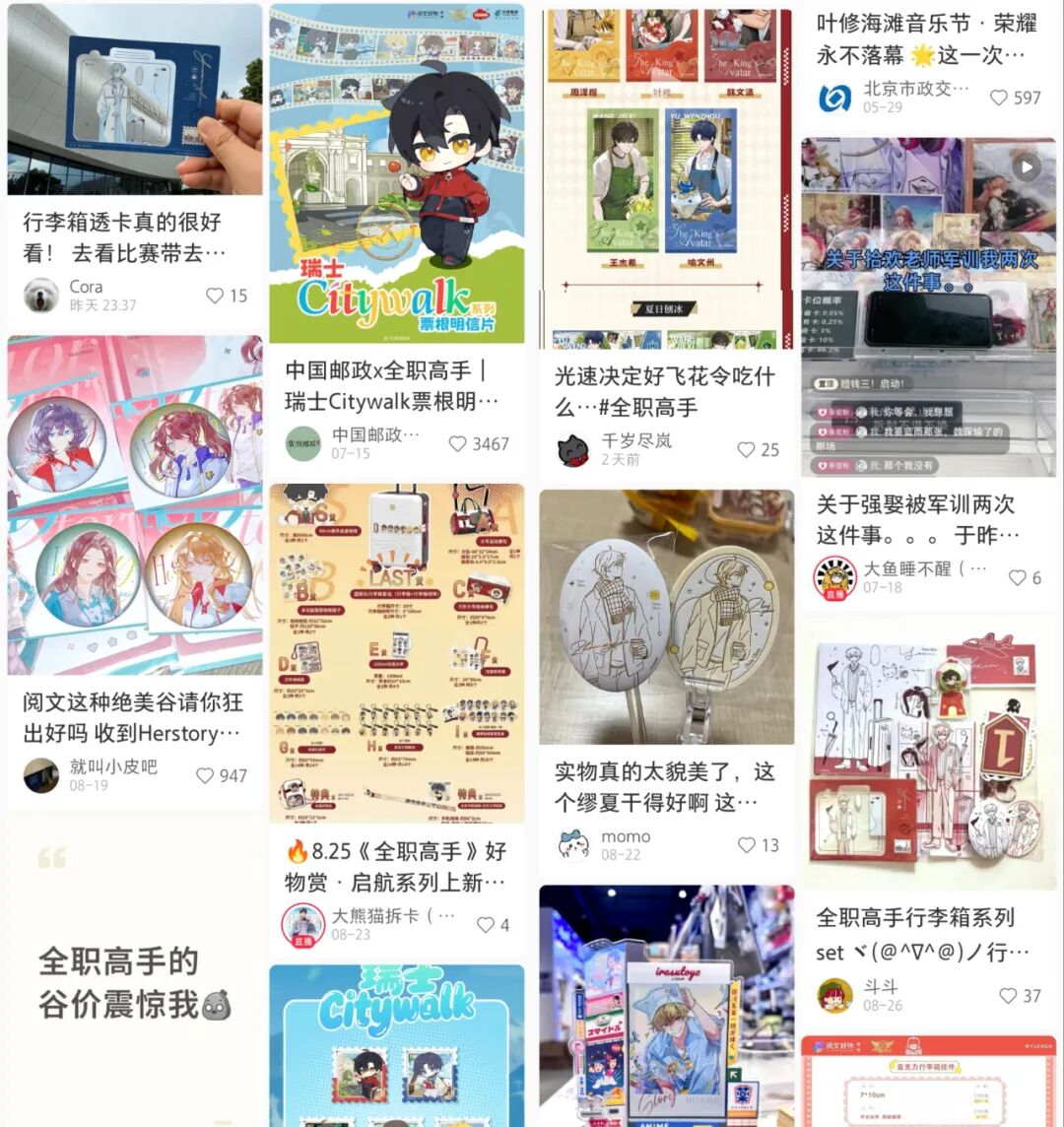Like 大鱼睡不醒's post with 6 likes
Image resolution: width=1064 pixels, height=1127 pixels.
[1017, 578]
